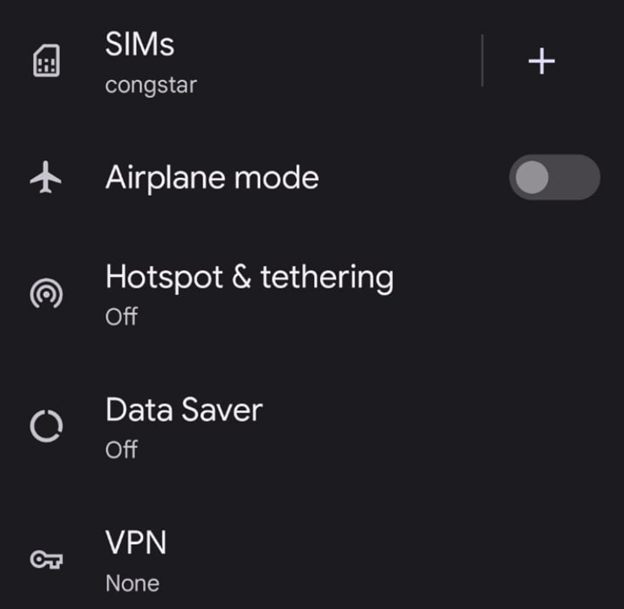Viewport: 624px width, 609px height.
Task: Open Data Saver settings
Action: 184,426
